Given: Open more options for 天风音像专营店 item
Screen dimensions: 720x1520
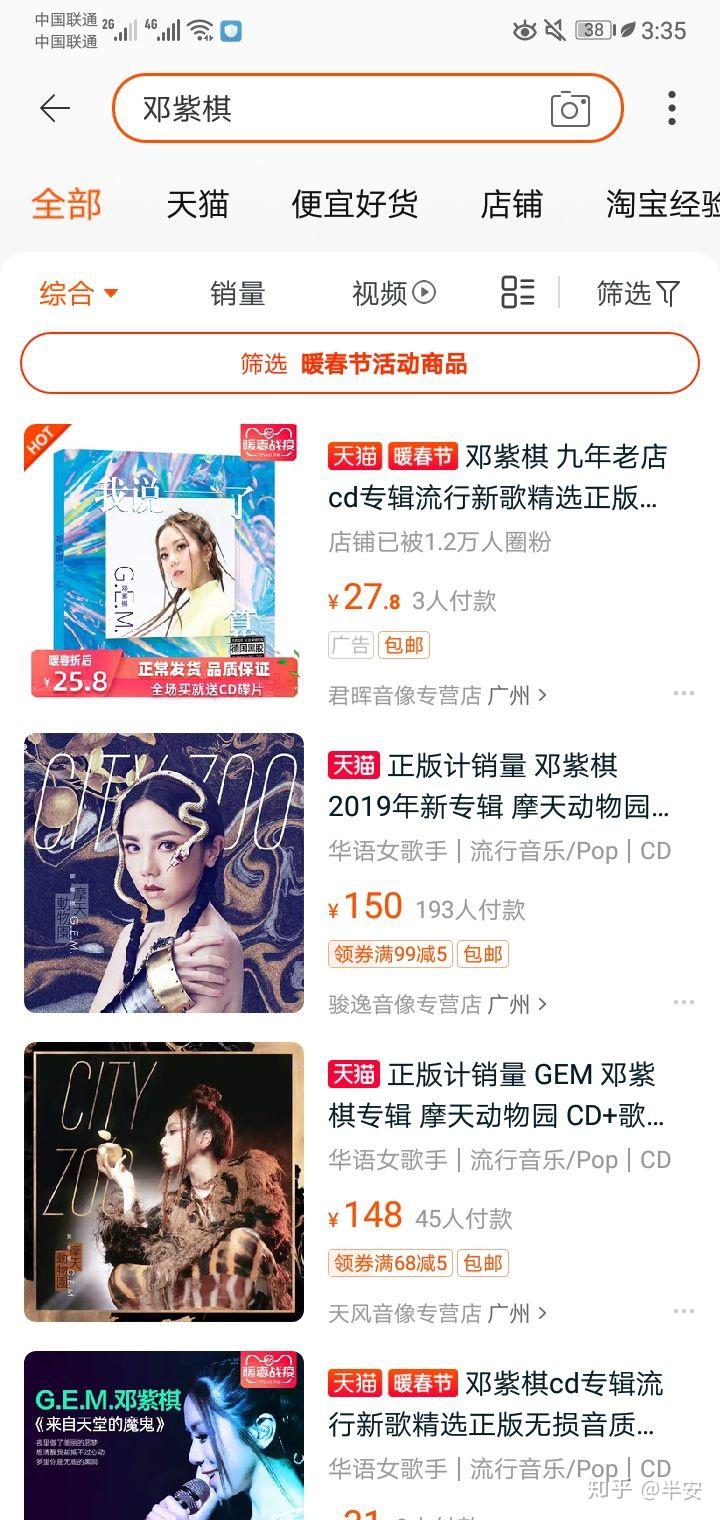Looking at the screenshot, I should 684,1311.
